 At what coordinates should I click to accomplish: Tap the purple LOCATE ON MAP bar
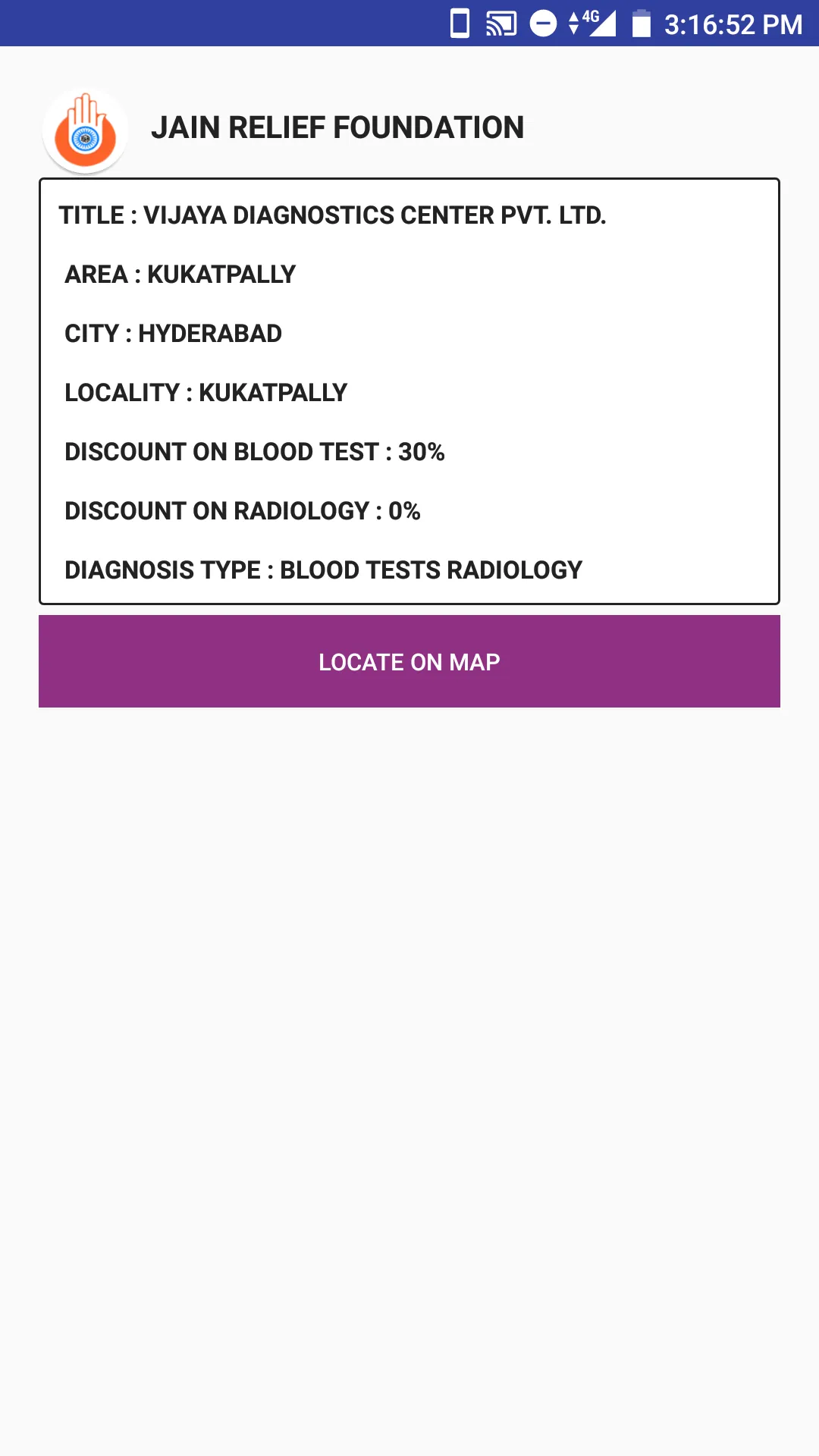pyautogui.click(x=409, y=661)
